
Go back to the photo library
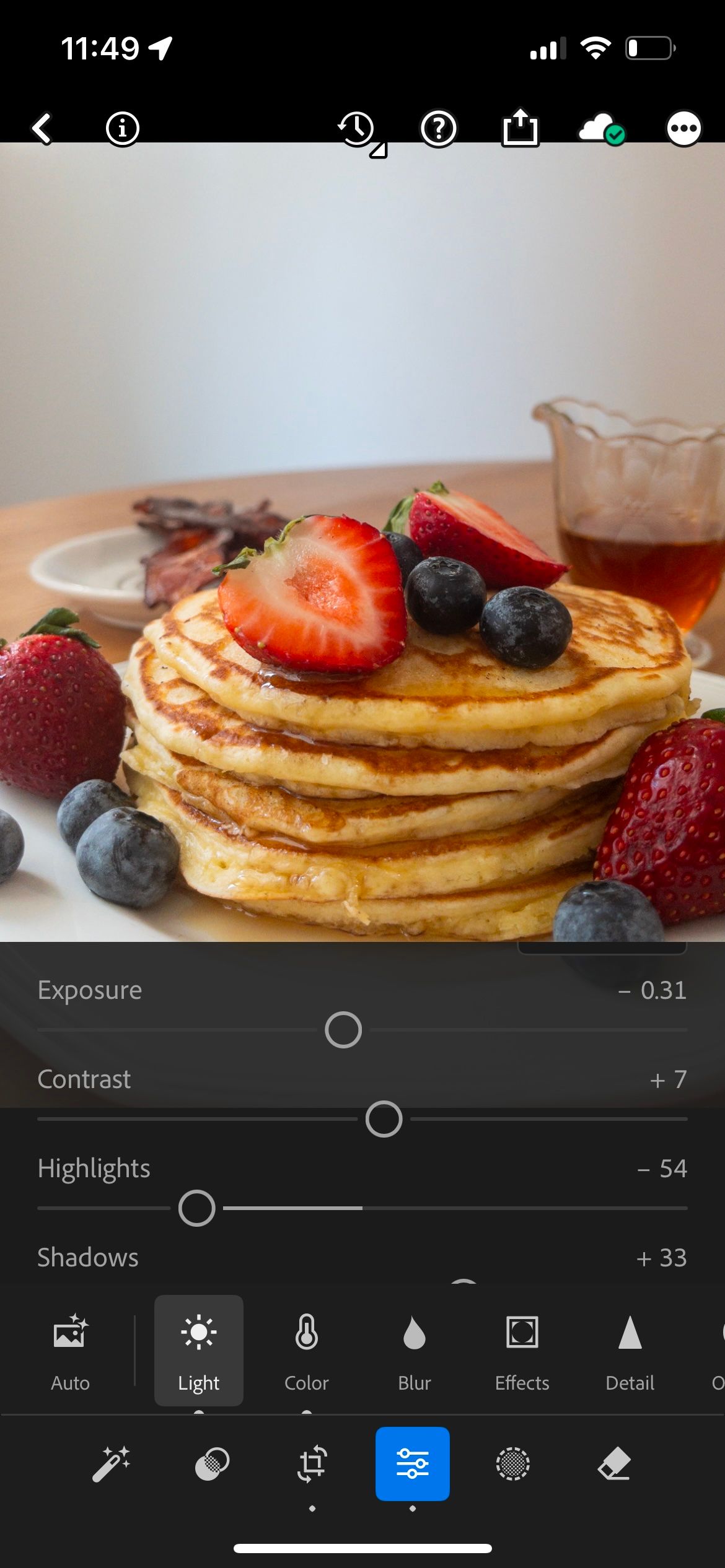(42, 129)
